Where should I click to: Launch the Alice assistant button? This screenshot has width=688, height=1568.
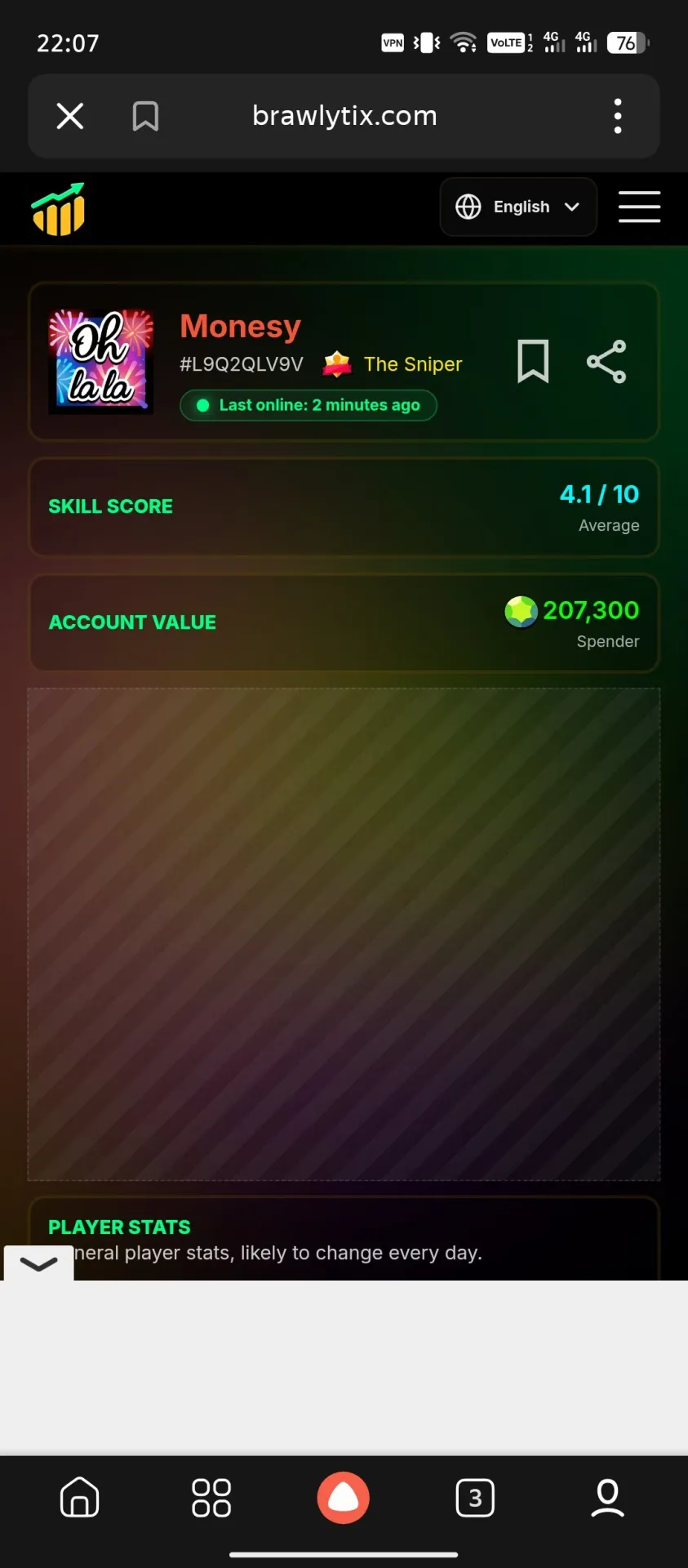coord(344,1498)
